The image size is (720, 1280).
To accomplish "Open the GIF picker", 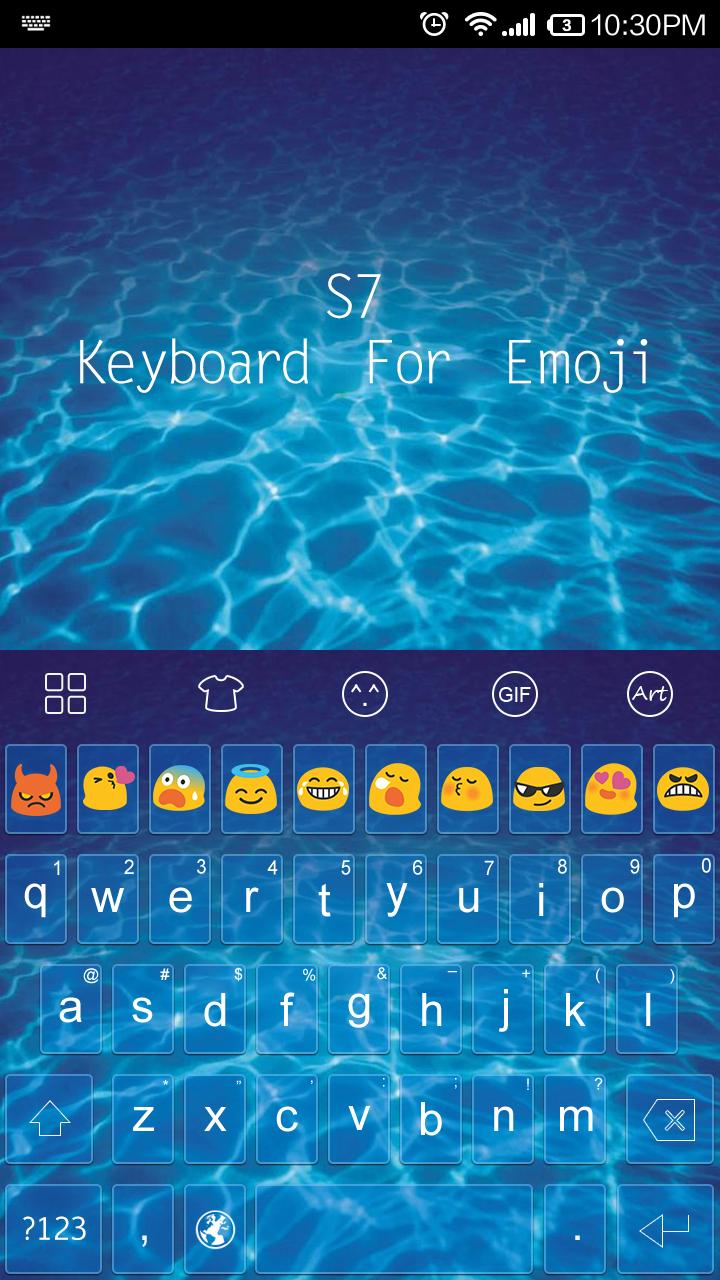I will 513,693.
